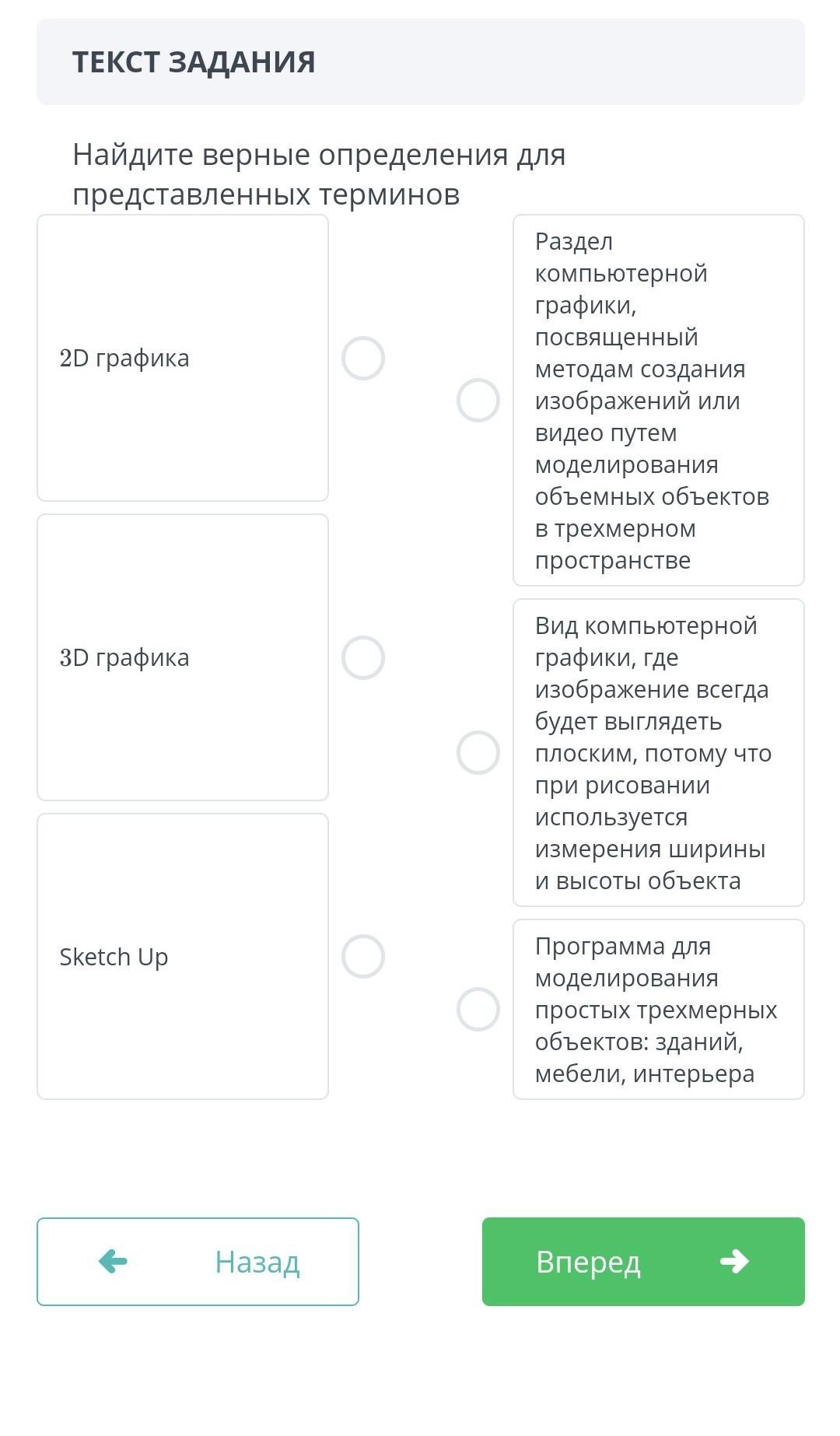Choose the radio for the 'Вид компьютерной графики' definition
This screenshot has width=840, height=1436.
tap(478, 753)
